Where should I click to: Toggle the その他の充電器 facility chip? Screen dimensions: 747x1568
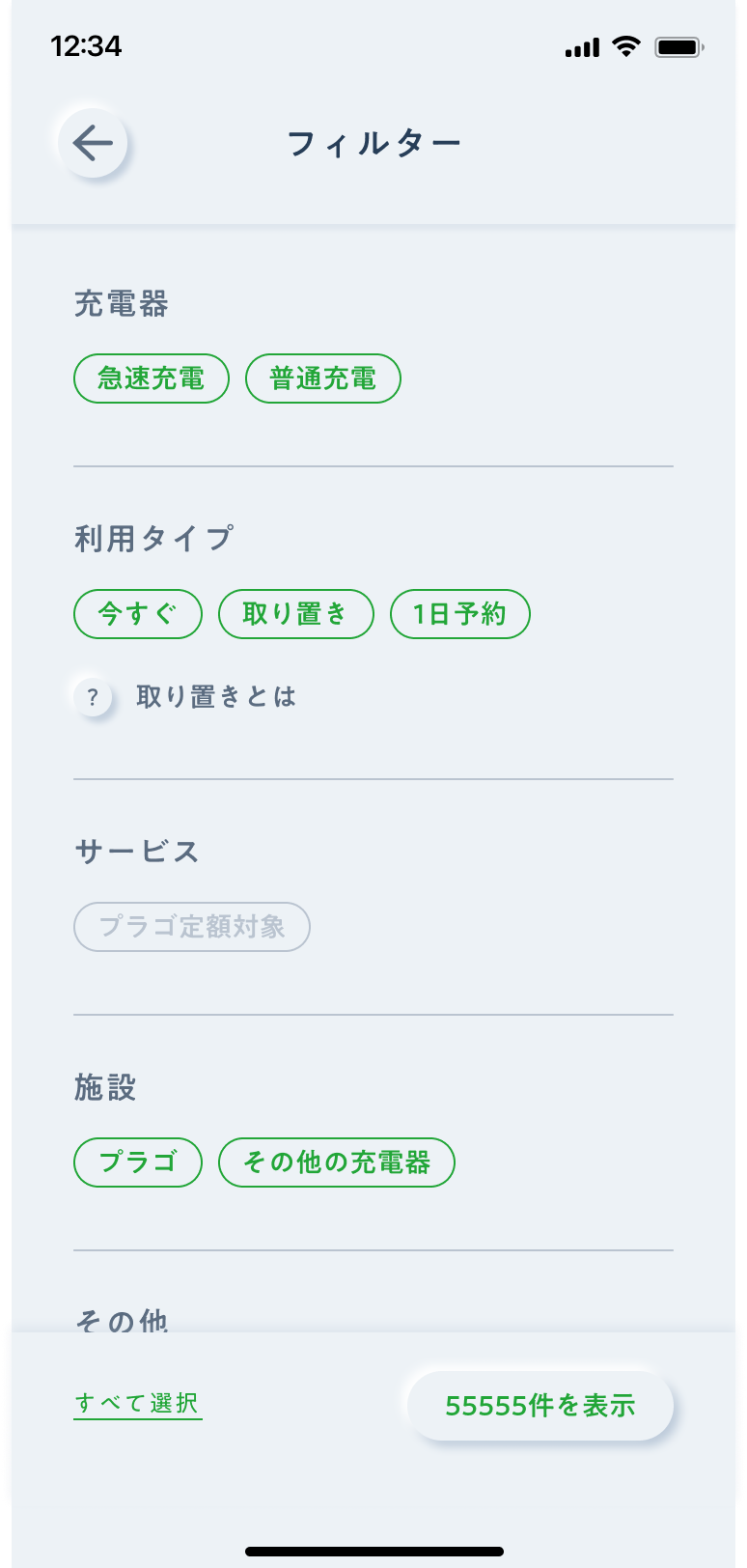pyautogui.click(x=337, y=1162)
